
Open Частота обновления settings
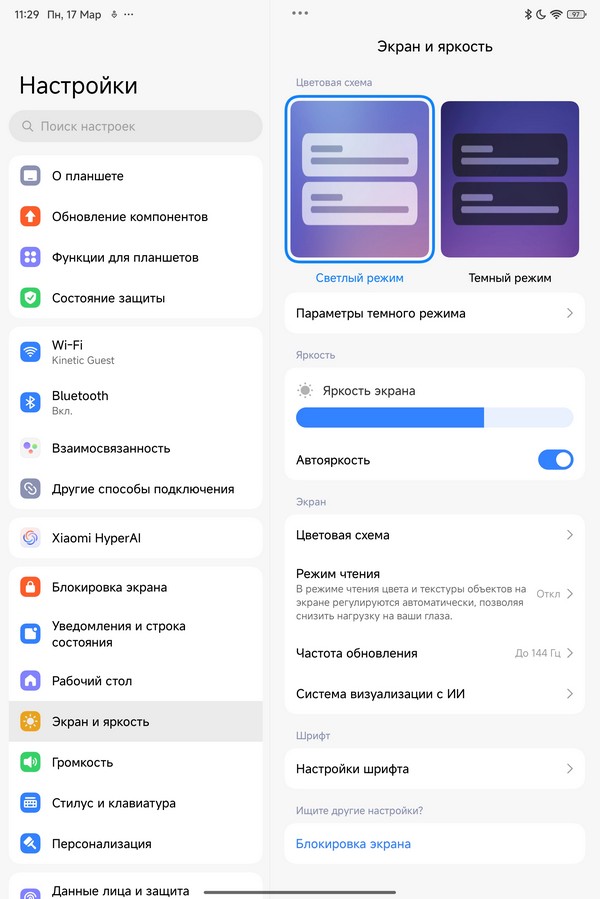pyautogui.click(x=434, y=653)
